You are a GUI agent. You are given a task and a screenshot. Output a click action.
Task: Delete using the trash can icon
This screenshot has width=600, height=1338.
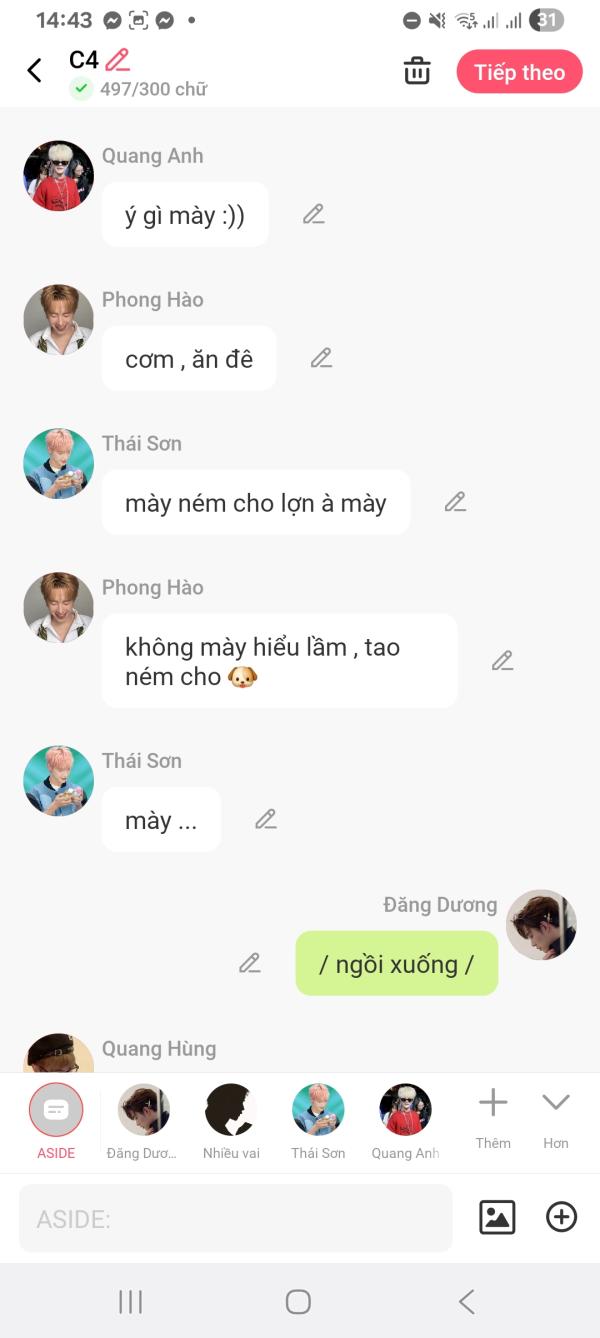417,72
